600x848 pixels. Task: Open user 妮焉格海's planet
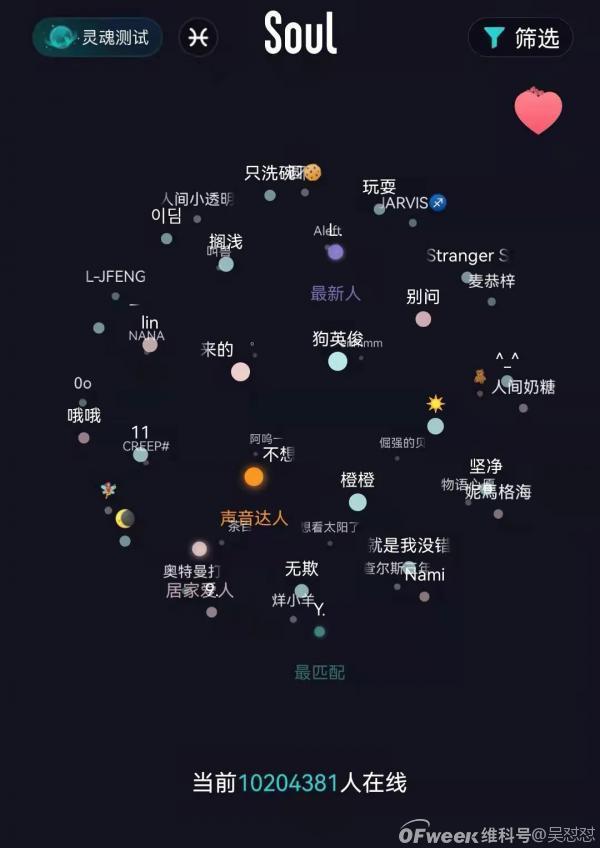[x=498, y=514]
